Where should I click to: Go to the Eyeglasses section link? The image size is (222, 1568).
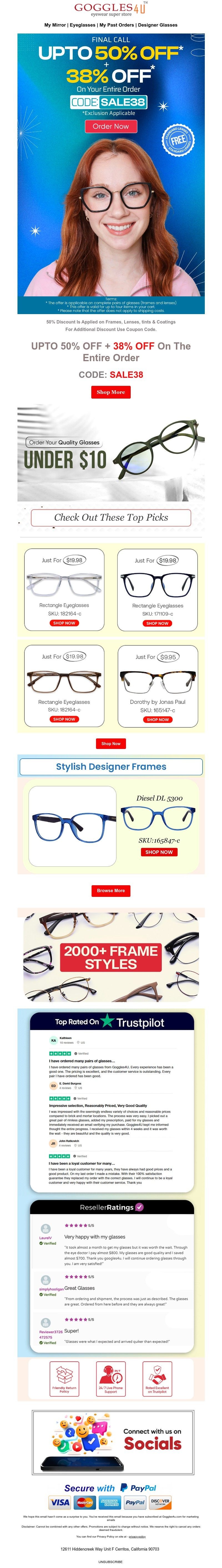82,25
